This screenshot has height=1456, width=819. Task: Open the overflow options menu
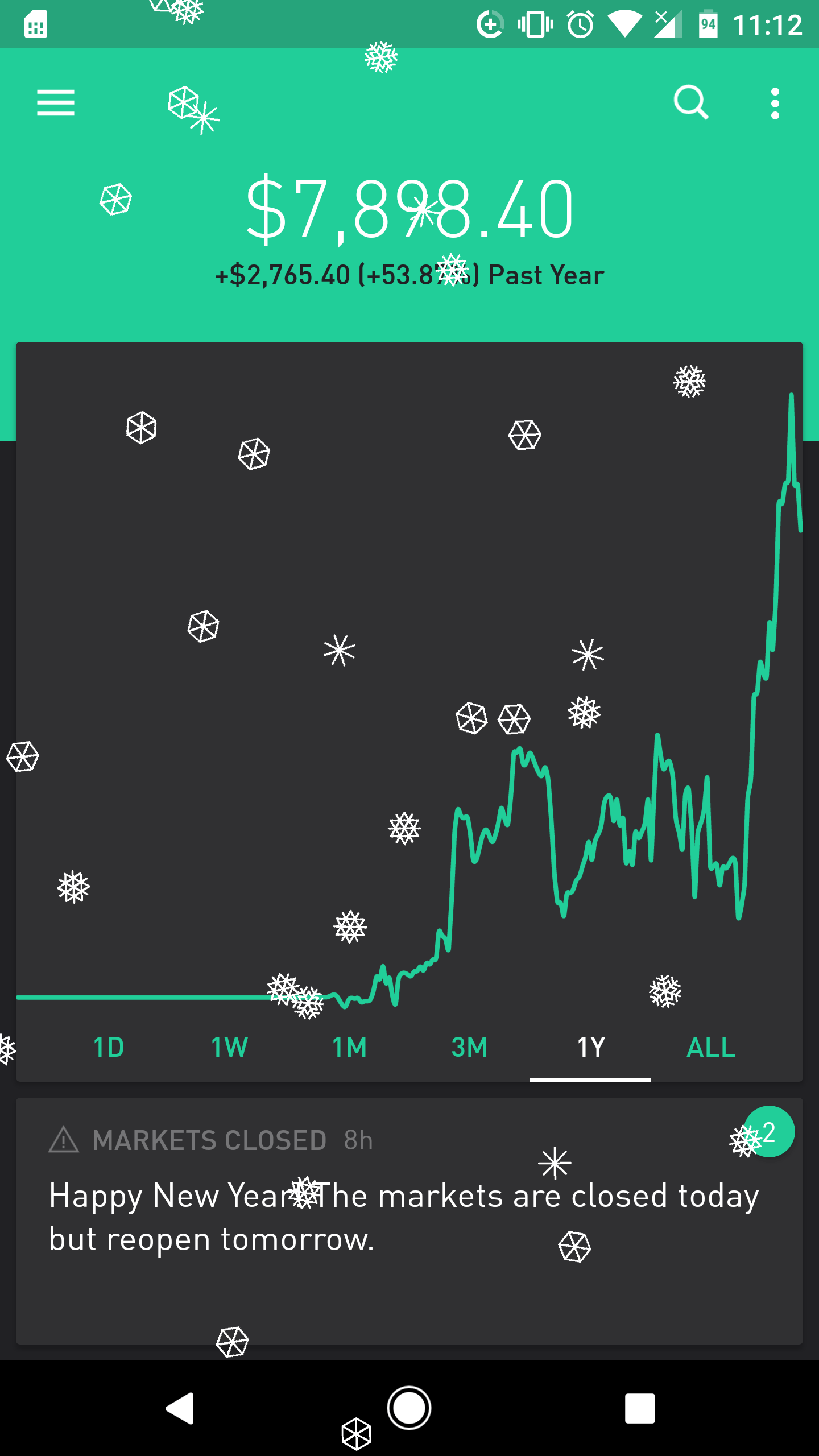coord(775,103)
